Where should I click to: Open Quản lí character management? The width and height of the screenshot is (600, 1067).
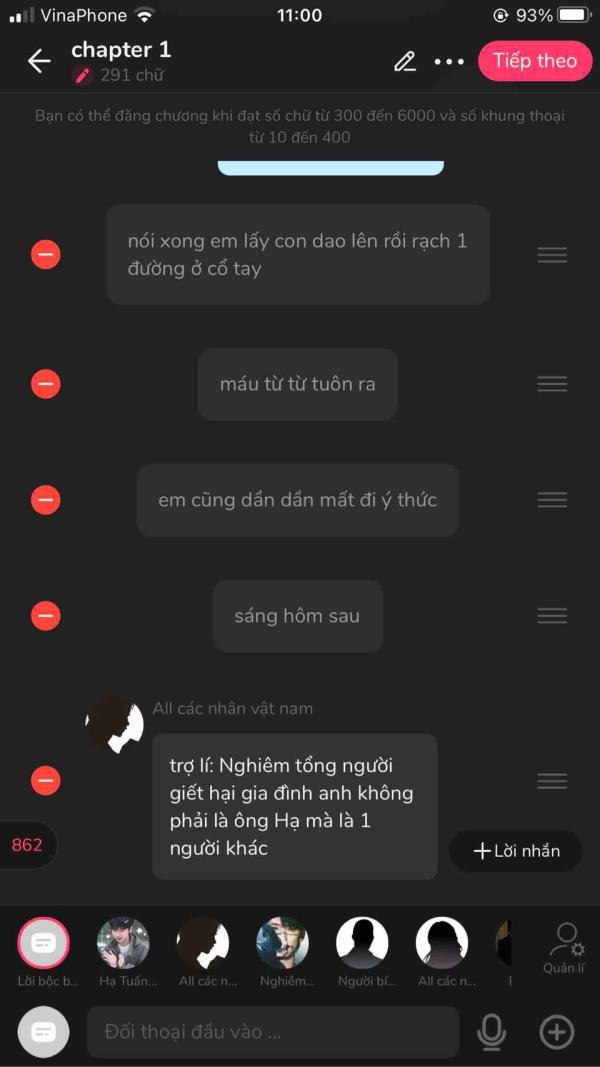(565, 948)
